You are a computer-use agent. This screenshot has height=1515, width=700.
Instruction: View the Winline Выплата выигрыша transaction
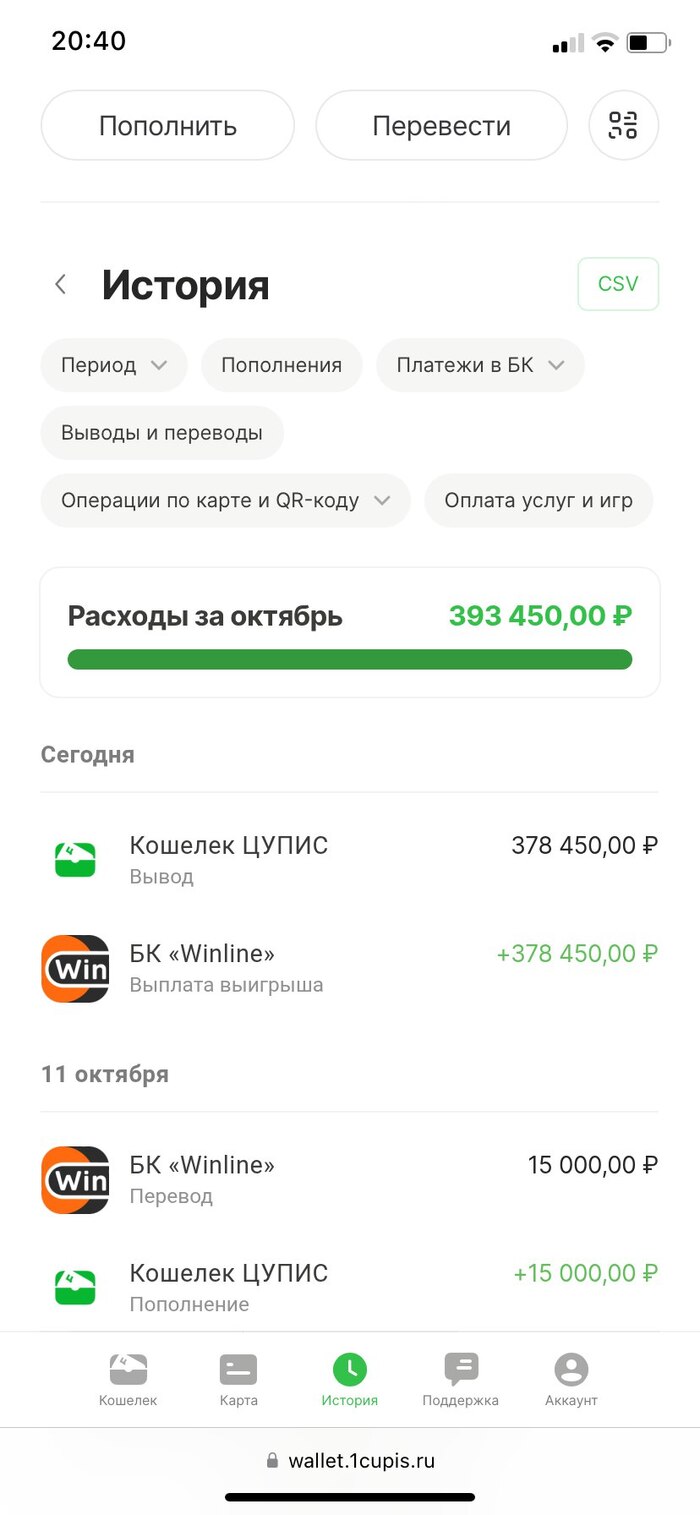pyautogui.click(x=349, y=968)
